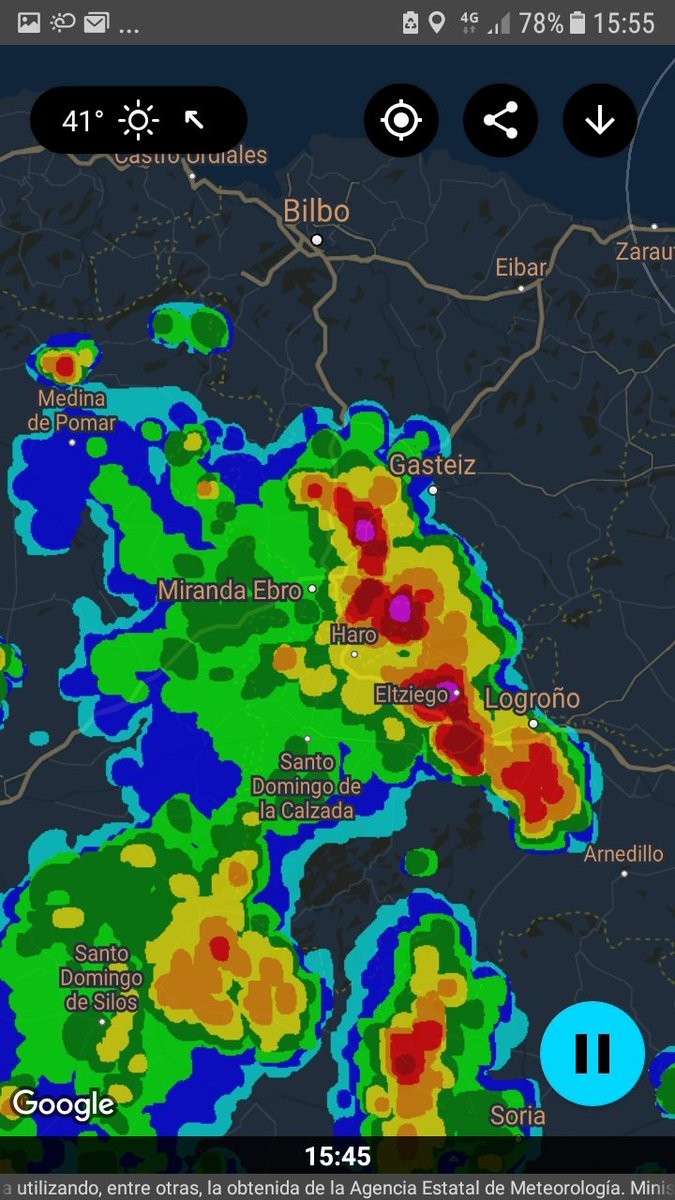Open the 41° weather conditions pill
675x1200 pixels.
(x=138, y=121)
